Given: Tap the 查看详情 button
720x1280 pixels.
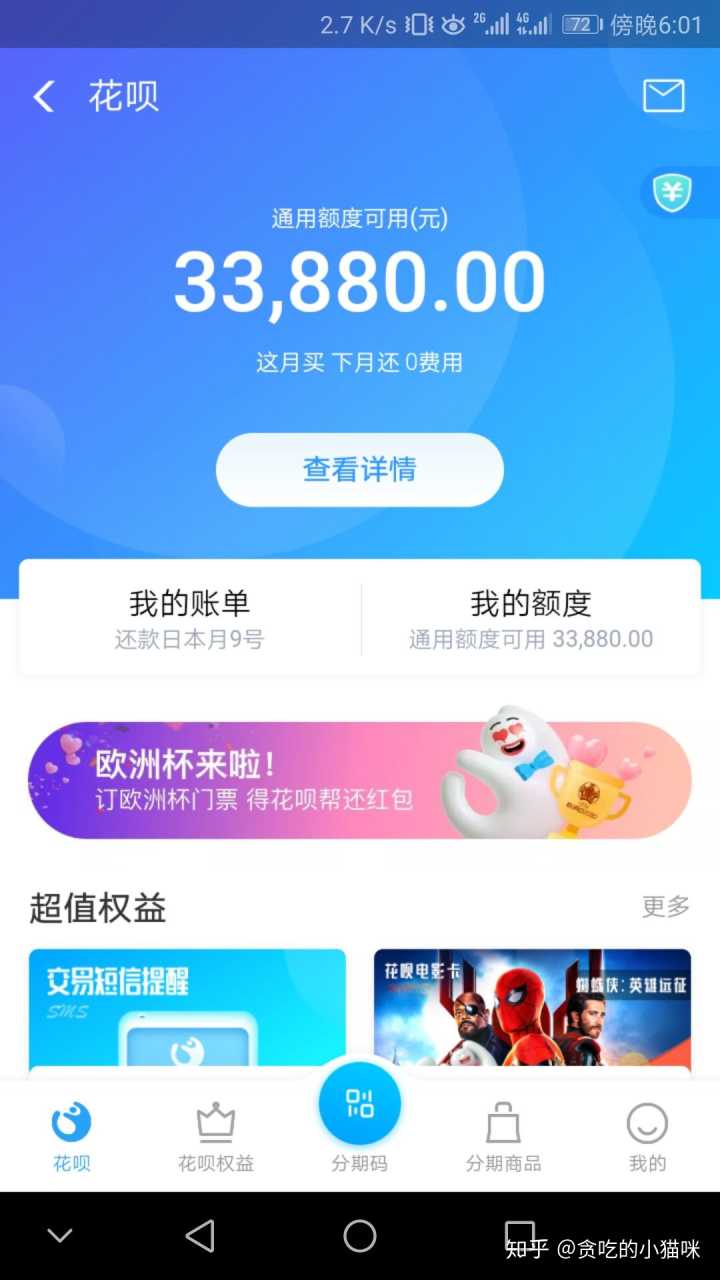Looking at the screenshot, I should pos(360,469).
